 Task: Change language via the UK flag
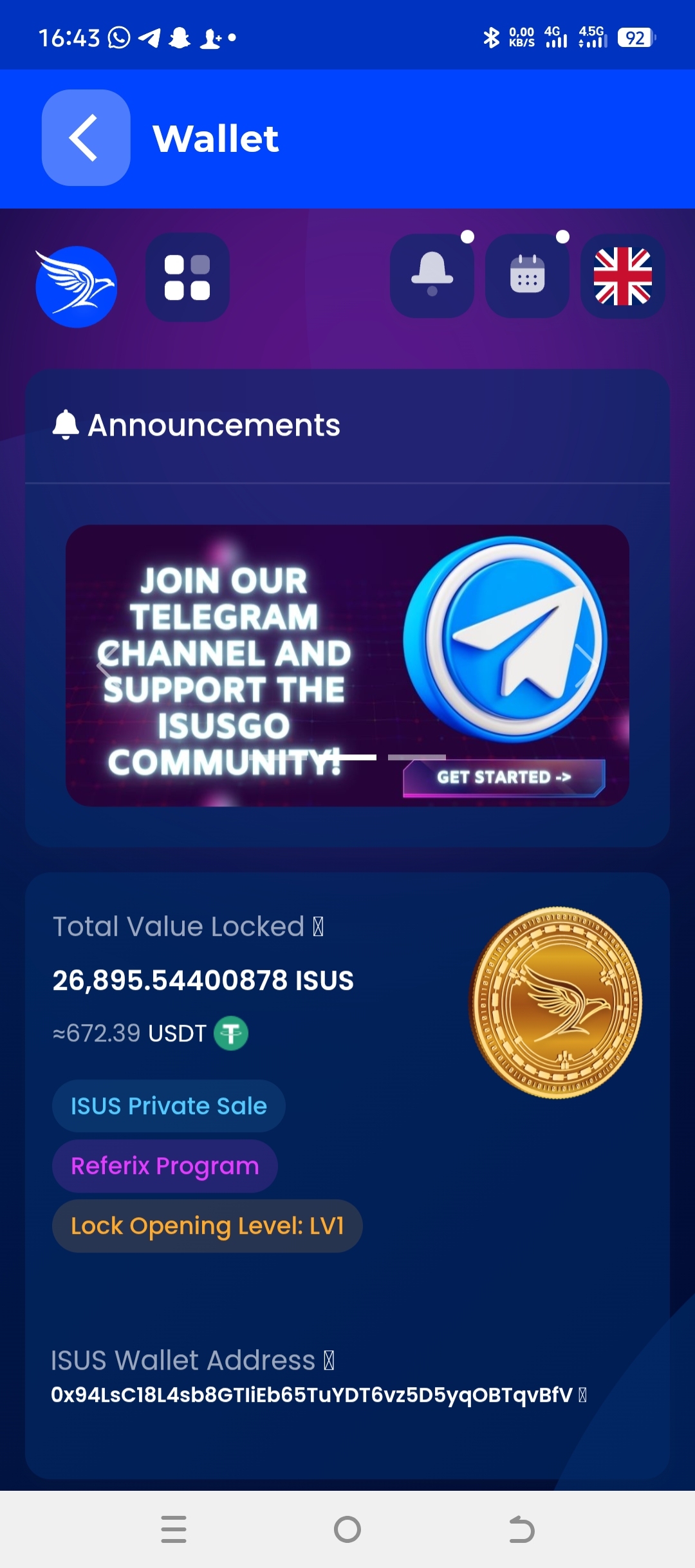622,275
